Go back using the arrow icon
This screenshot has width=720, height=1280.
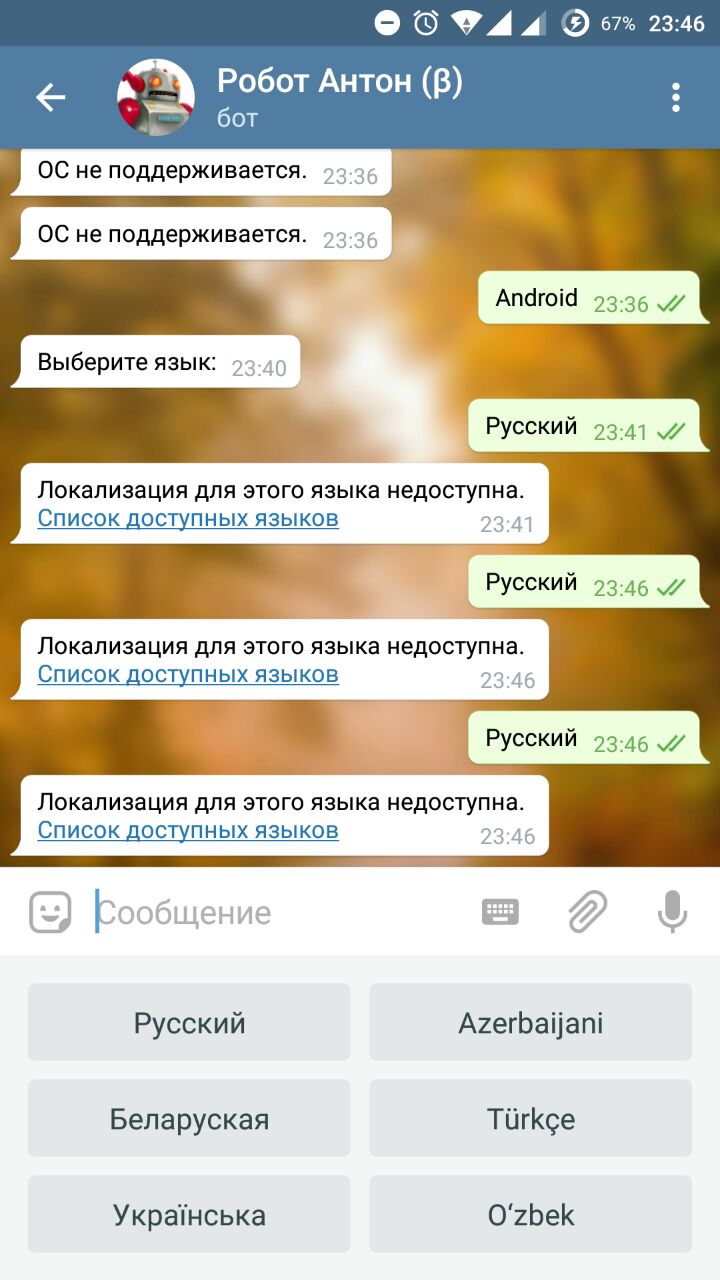50,97
